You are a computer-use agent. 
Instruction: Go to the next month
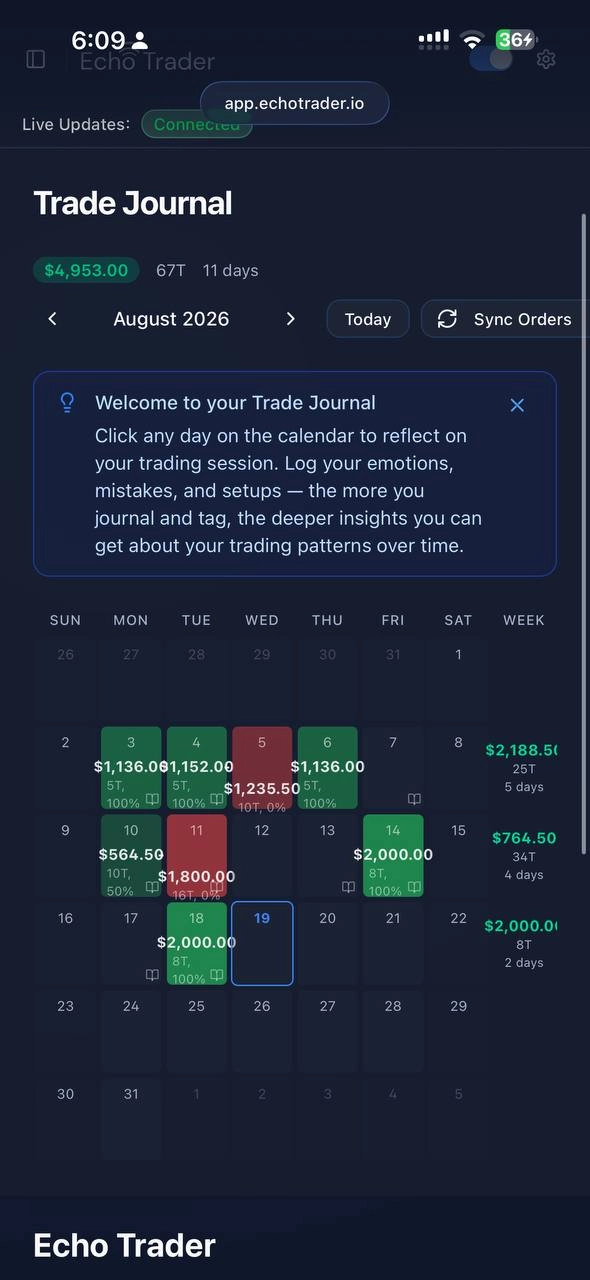pyautogui.click(x=291, y=319)
